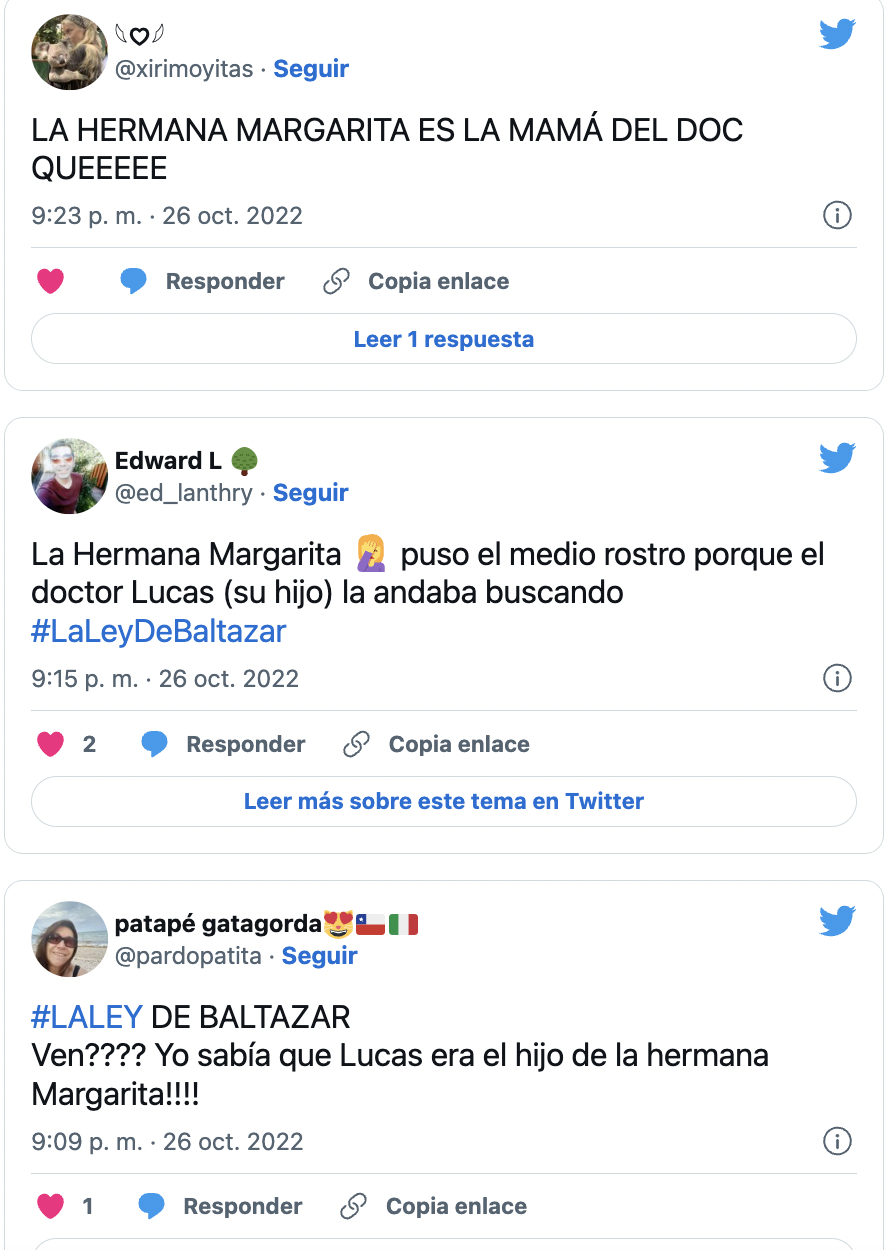
Task: Open the #LaLeyDeBaltazar hashtag
Action: 159,632
